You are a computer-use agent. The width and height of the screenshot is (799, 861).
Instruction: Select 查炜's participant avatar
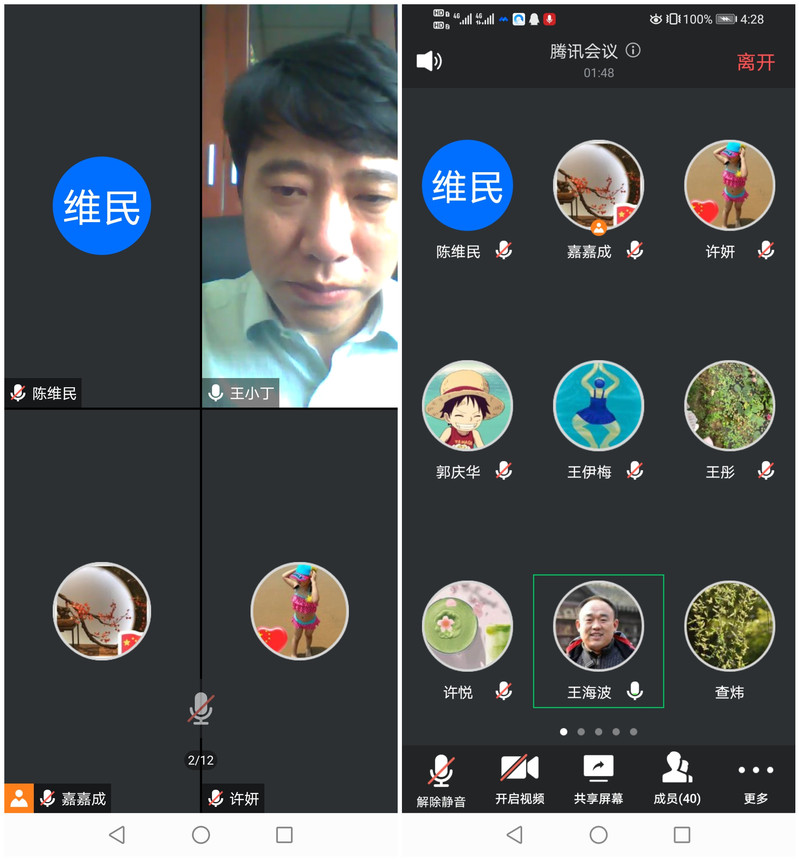pyautogui.click(x=729, y=626)
